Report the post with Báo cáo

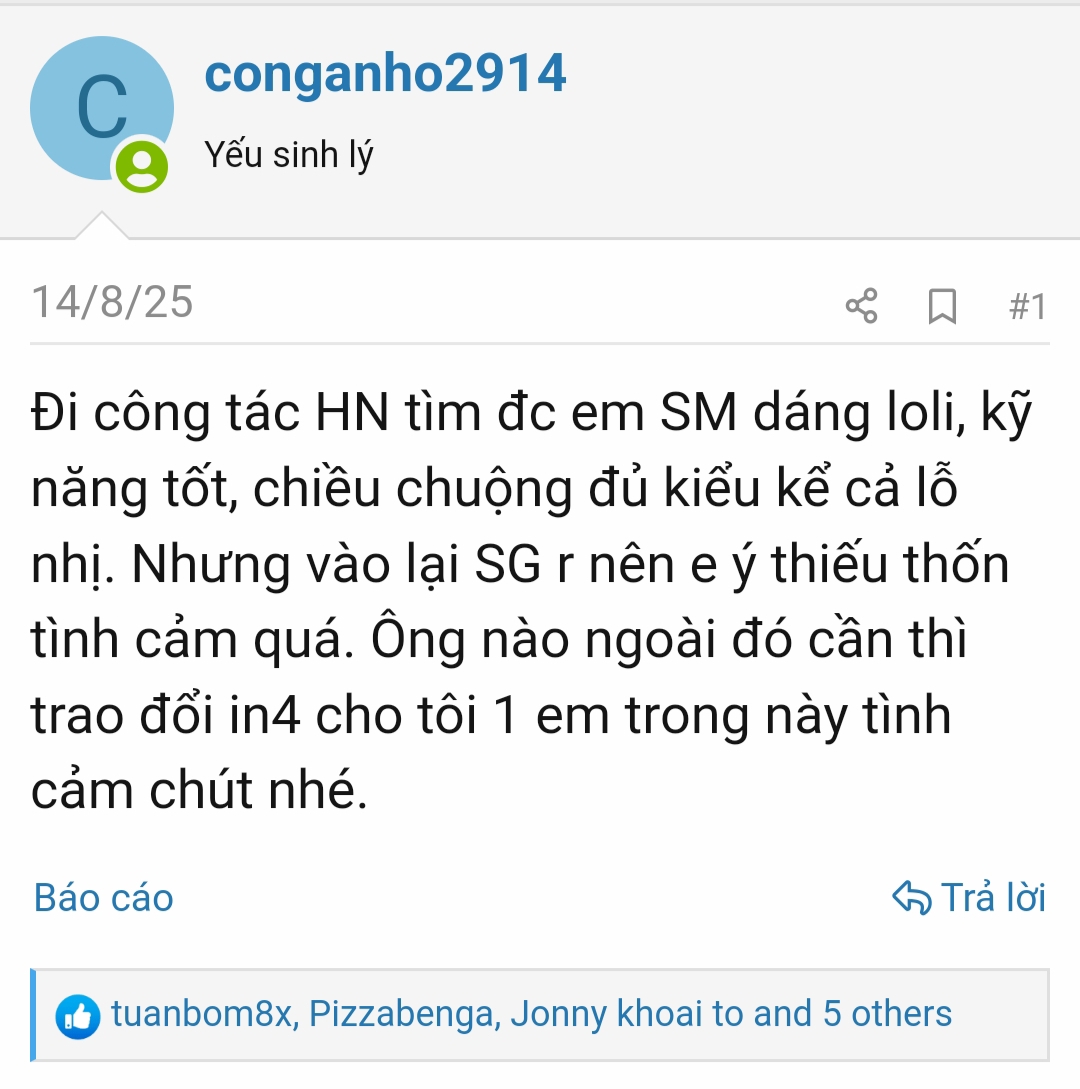[x=103, y=897]
